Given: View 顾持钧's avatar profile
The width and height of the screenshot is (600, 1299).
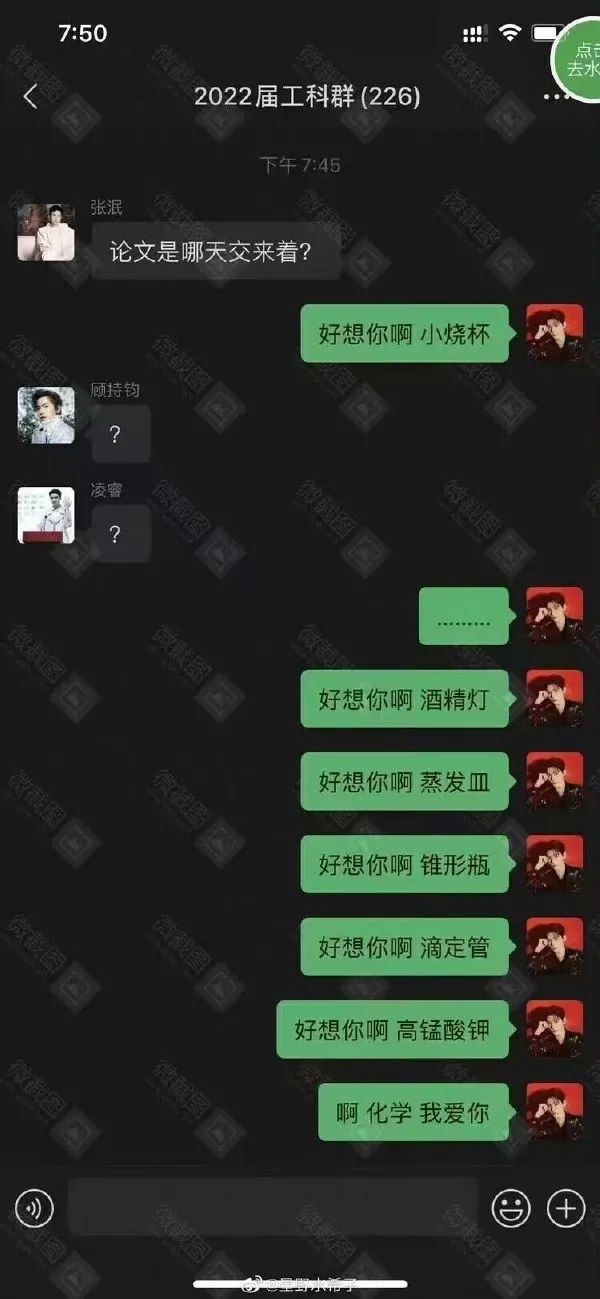Looking at the screenshot, I should [46, 415].
